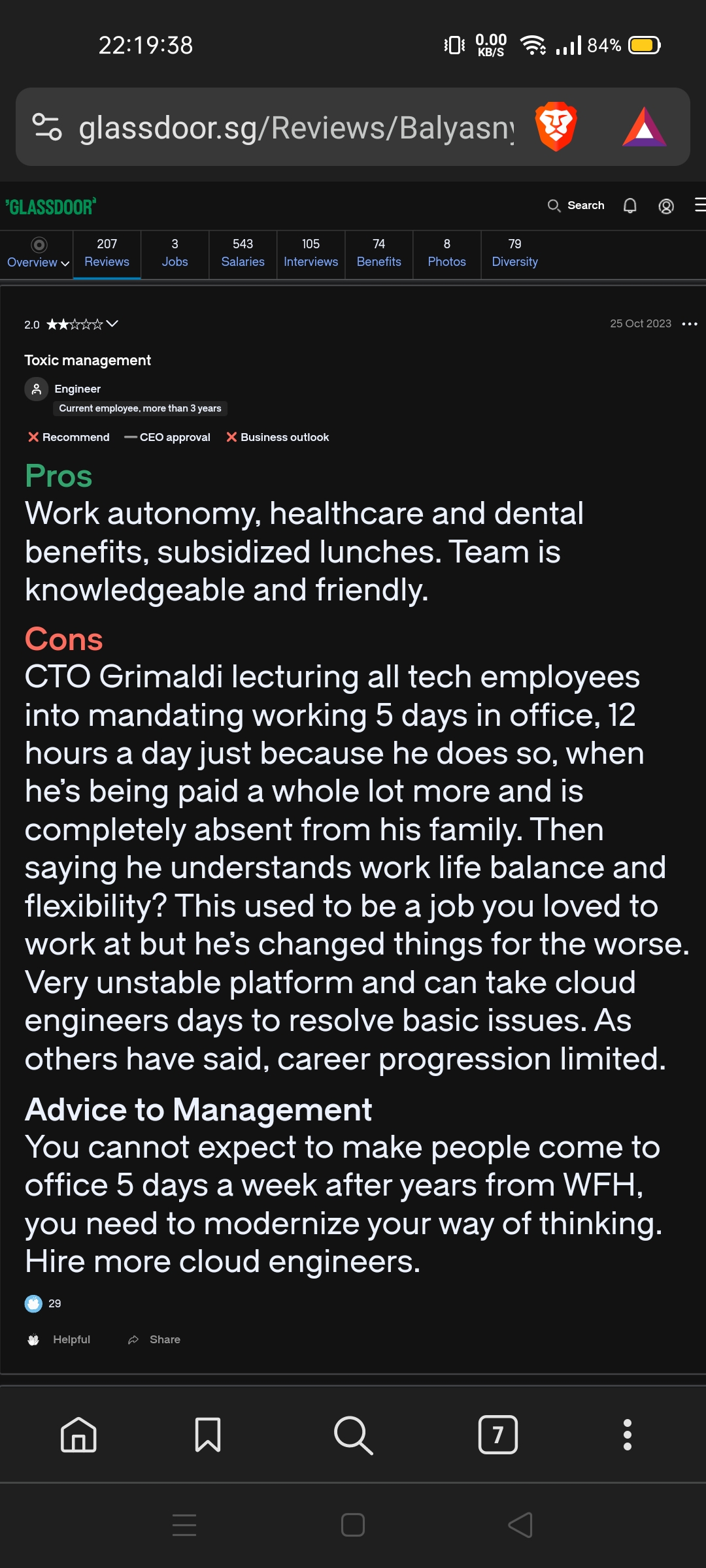Tap the browser address bar
This screenshot has width=706, height=1568.
pyautogui.click(x=294, y=127)
